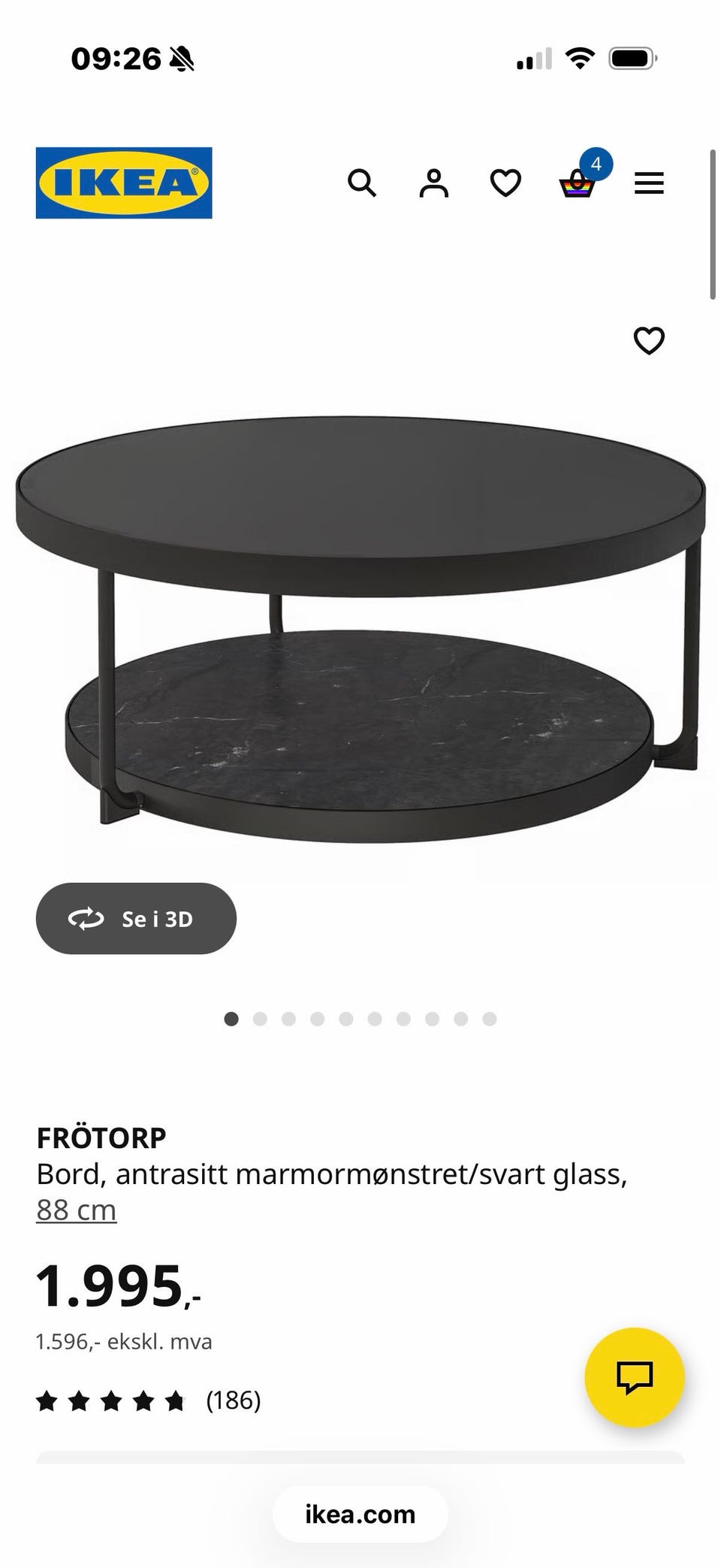Open the hamburger menu
721x1568 pixels.
coord(649,183)
